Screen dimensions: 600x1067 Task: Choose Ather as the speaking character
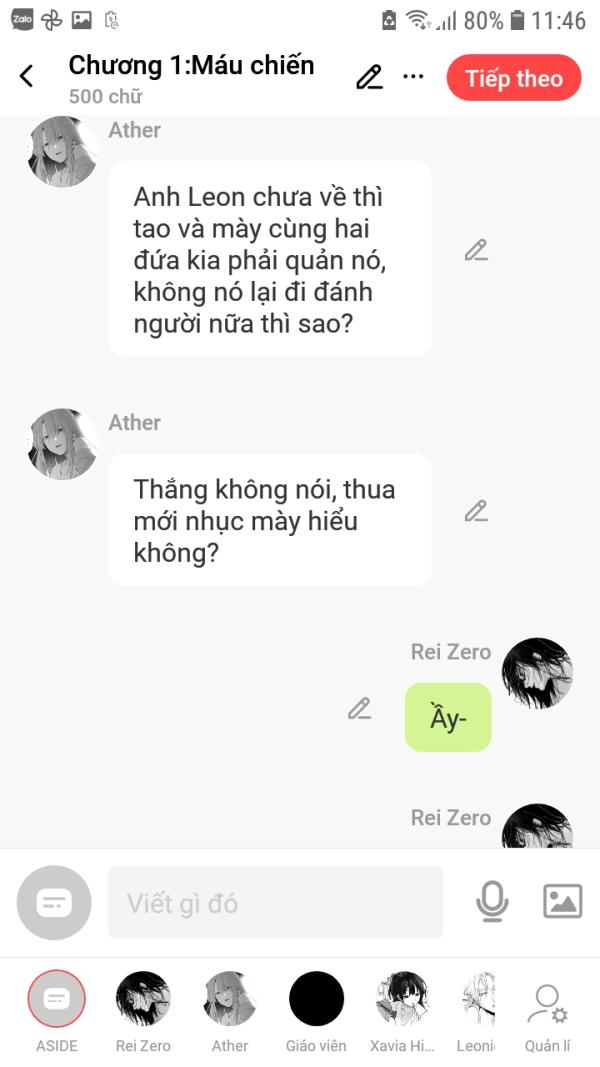230,1000
